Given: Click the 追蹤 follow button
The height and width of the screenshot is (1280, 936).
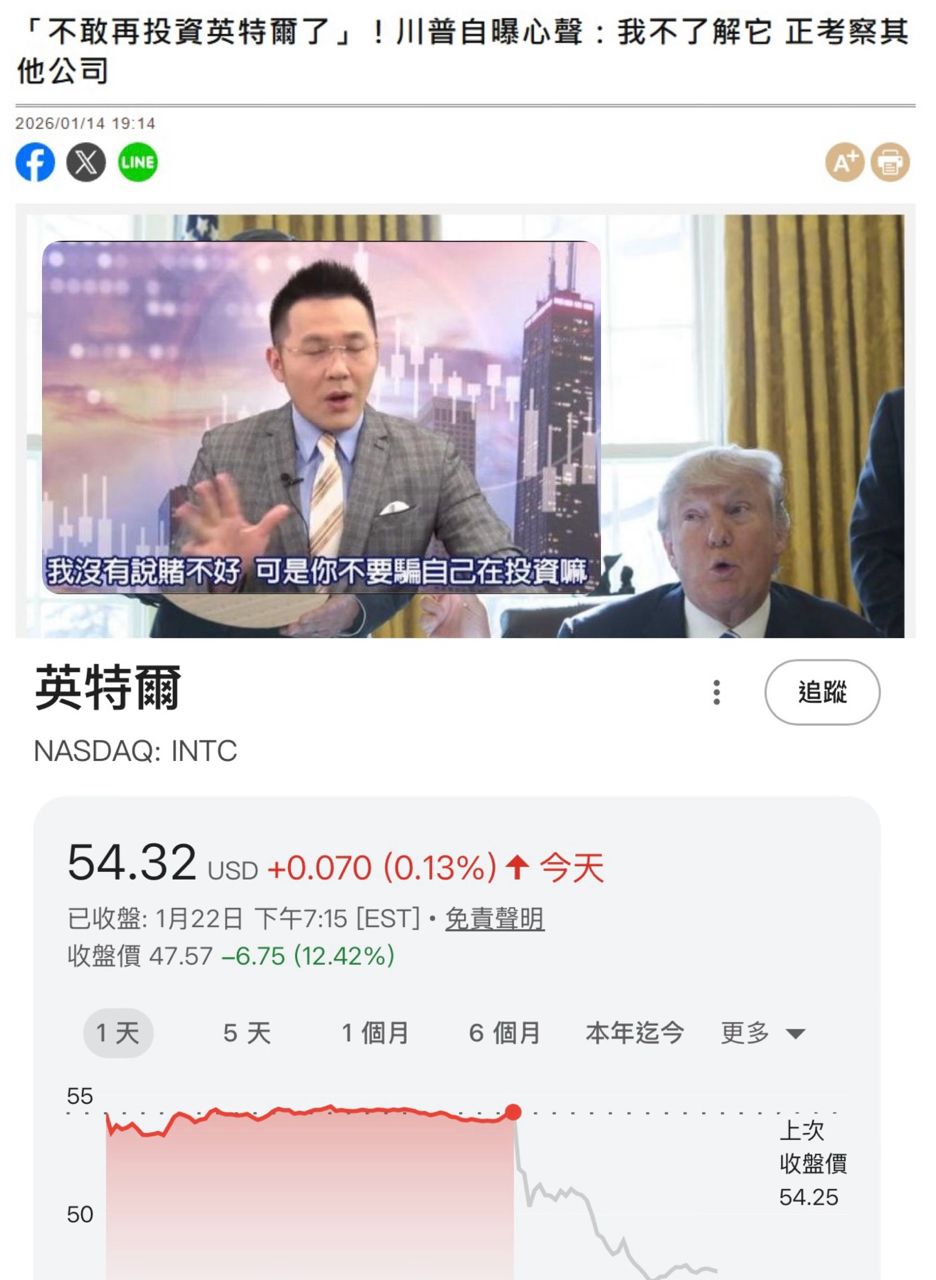Looking at the screenshot, I should point(823,692).
